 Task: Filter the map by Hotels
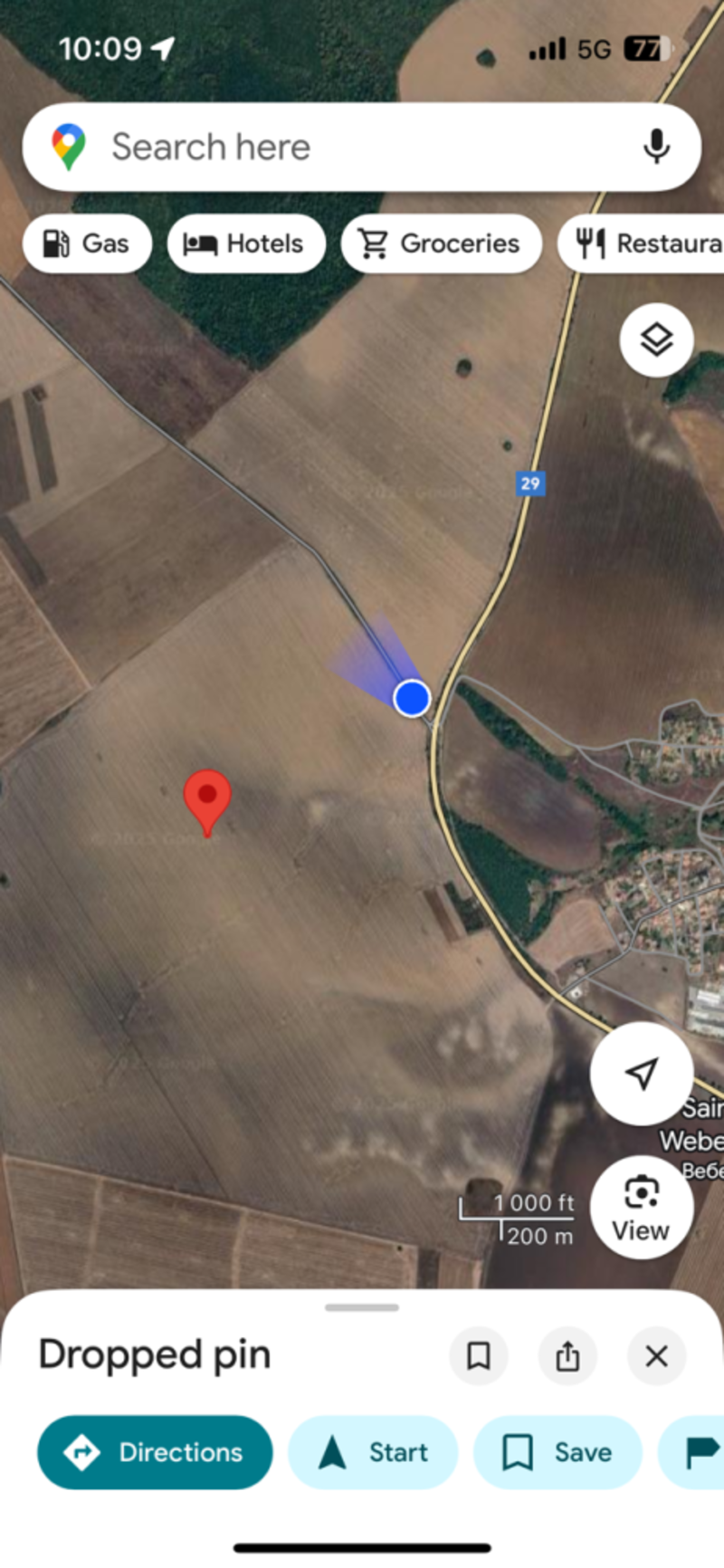pos(245,244)
